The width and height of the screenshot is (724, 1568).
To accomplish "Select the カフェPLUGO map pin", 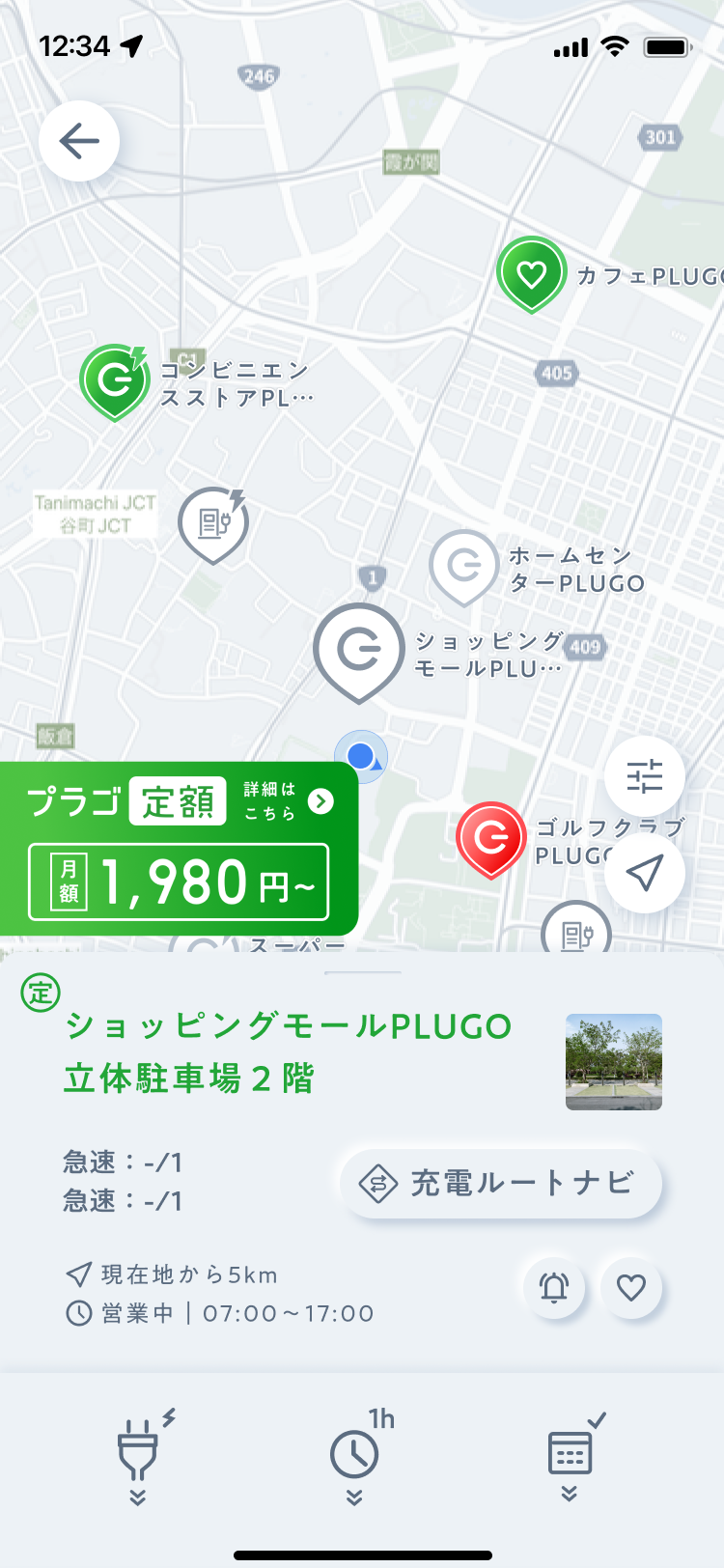I will (x=531, y=274).
